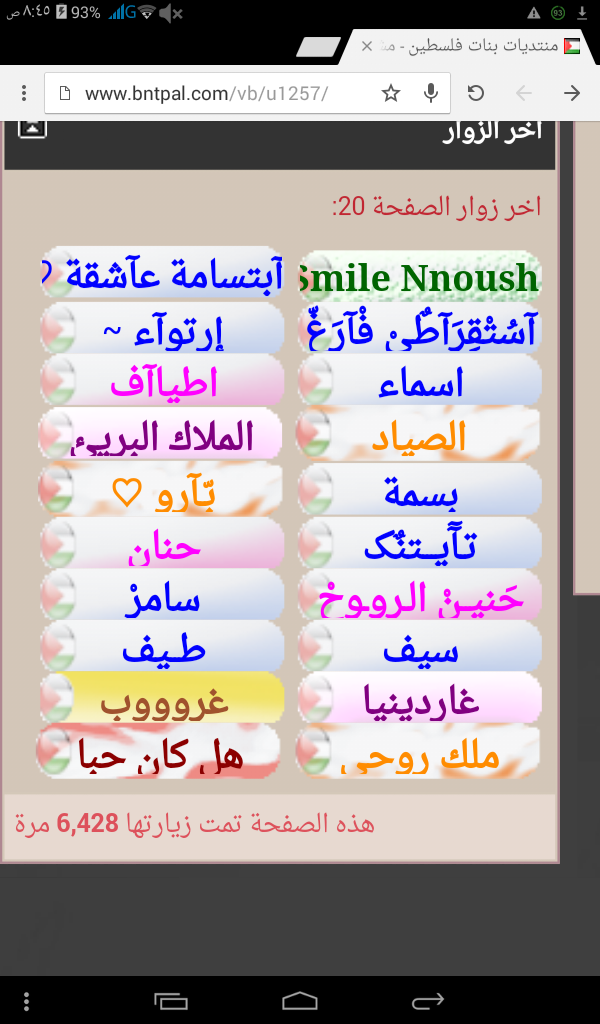Tap the bntpal.com address bar
Screen dimensions: 600x1024
[215, 93]
